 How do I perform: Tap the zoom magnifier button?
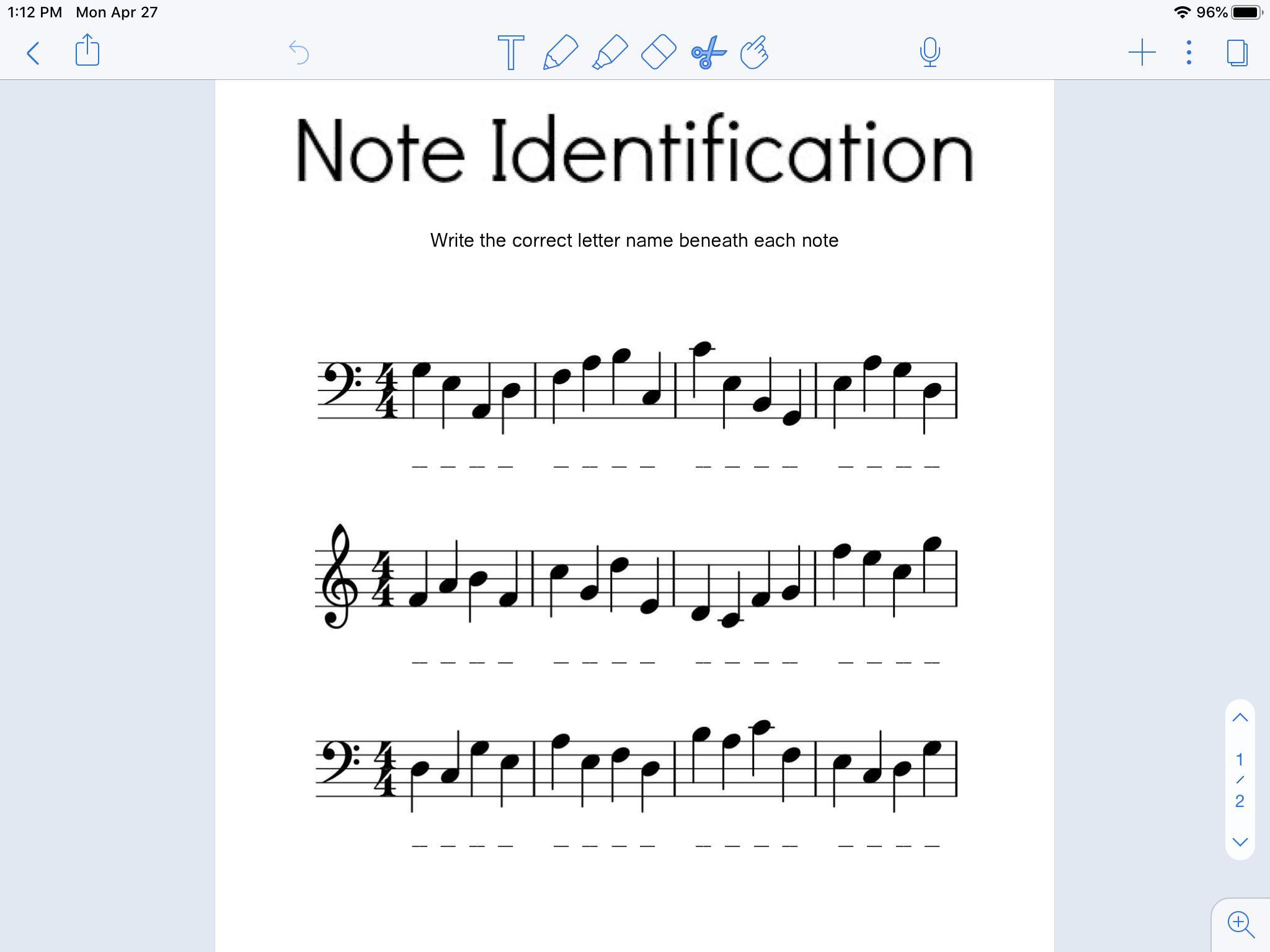(x=1240, y=925)
